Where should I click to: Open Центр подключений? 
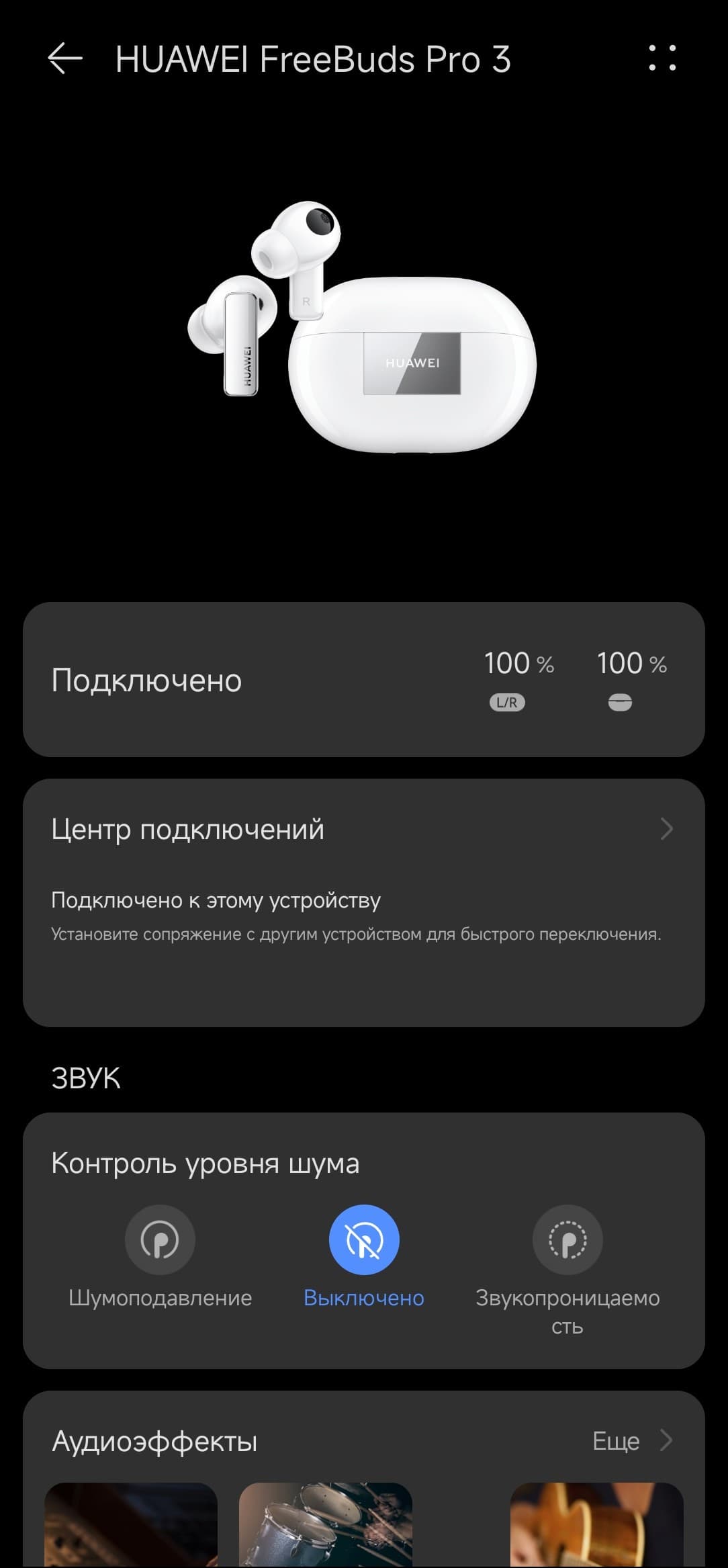tap(363, 830)
